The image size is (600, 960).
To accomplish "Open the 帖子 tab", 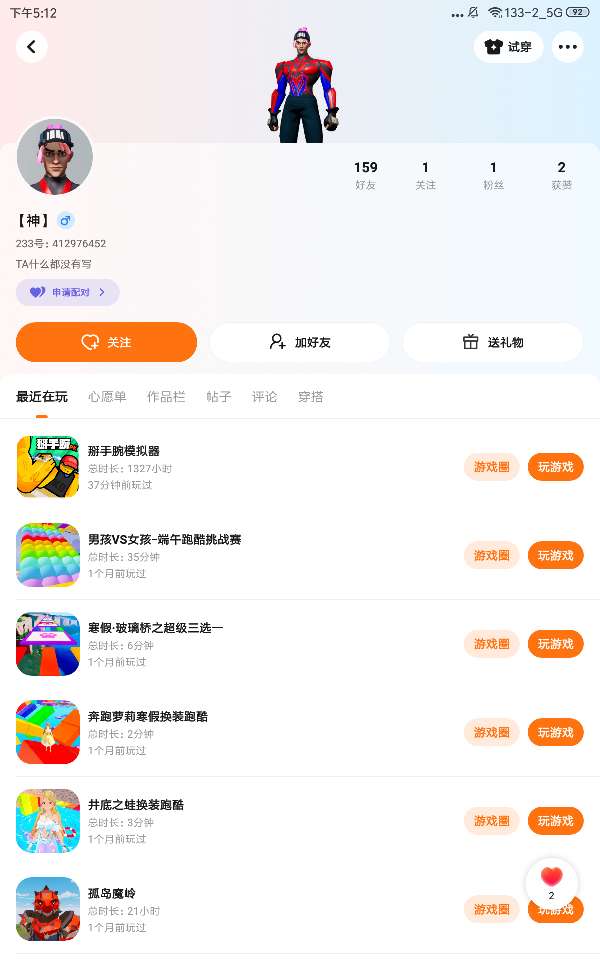I will (218, 397).
